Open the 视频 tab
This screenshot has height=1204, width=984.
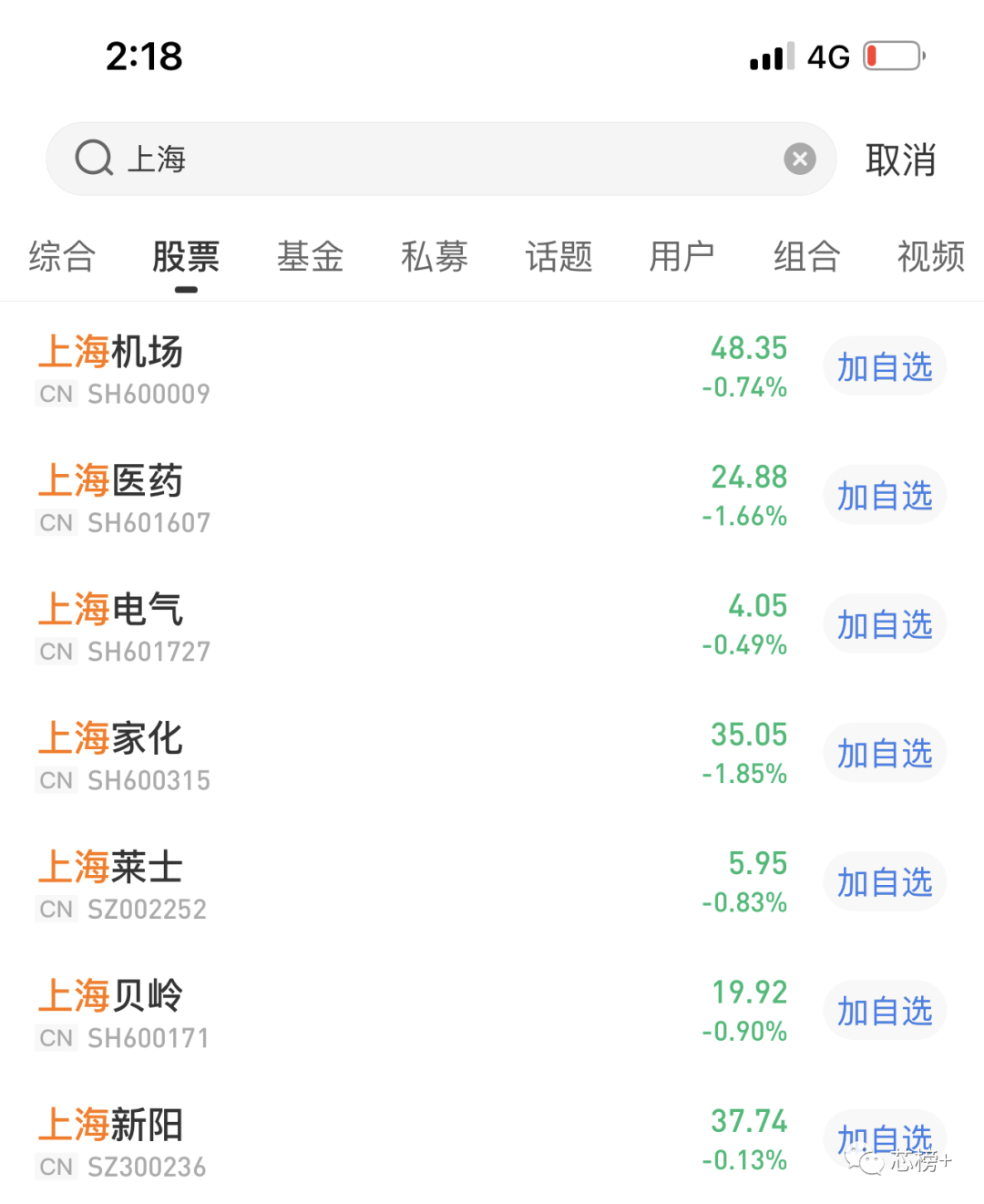click(x=930, y=256)
